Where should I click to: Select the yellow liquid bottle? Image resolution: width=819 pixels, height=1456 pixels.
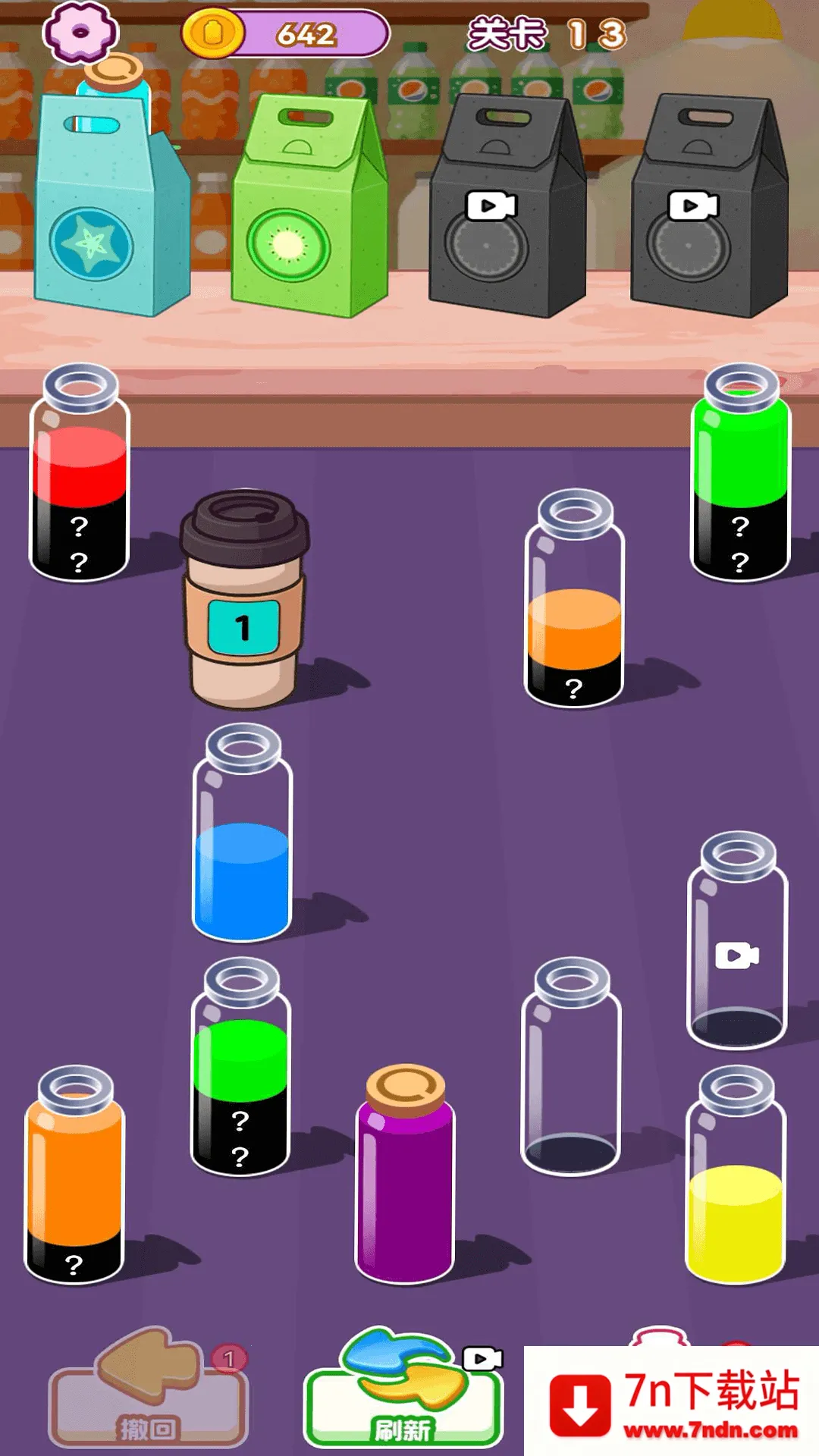736,1179
